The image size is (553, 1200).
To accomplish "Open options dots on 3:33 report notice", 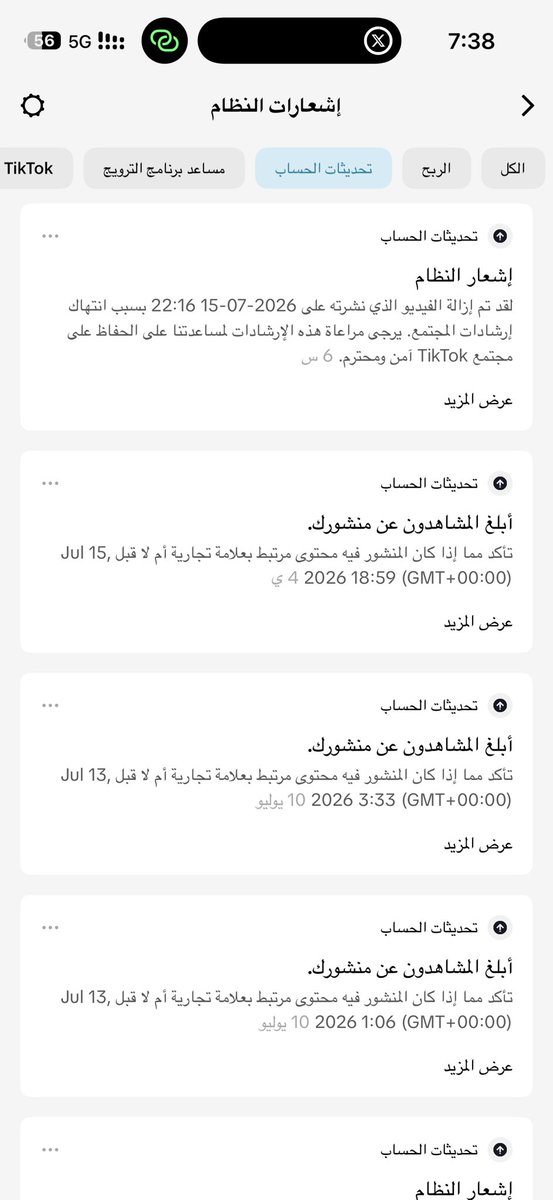I will [x=51, y=705].
